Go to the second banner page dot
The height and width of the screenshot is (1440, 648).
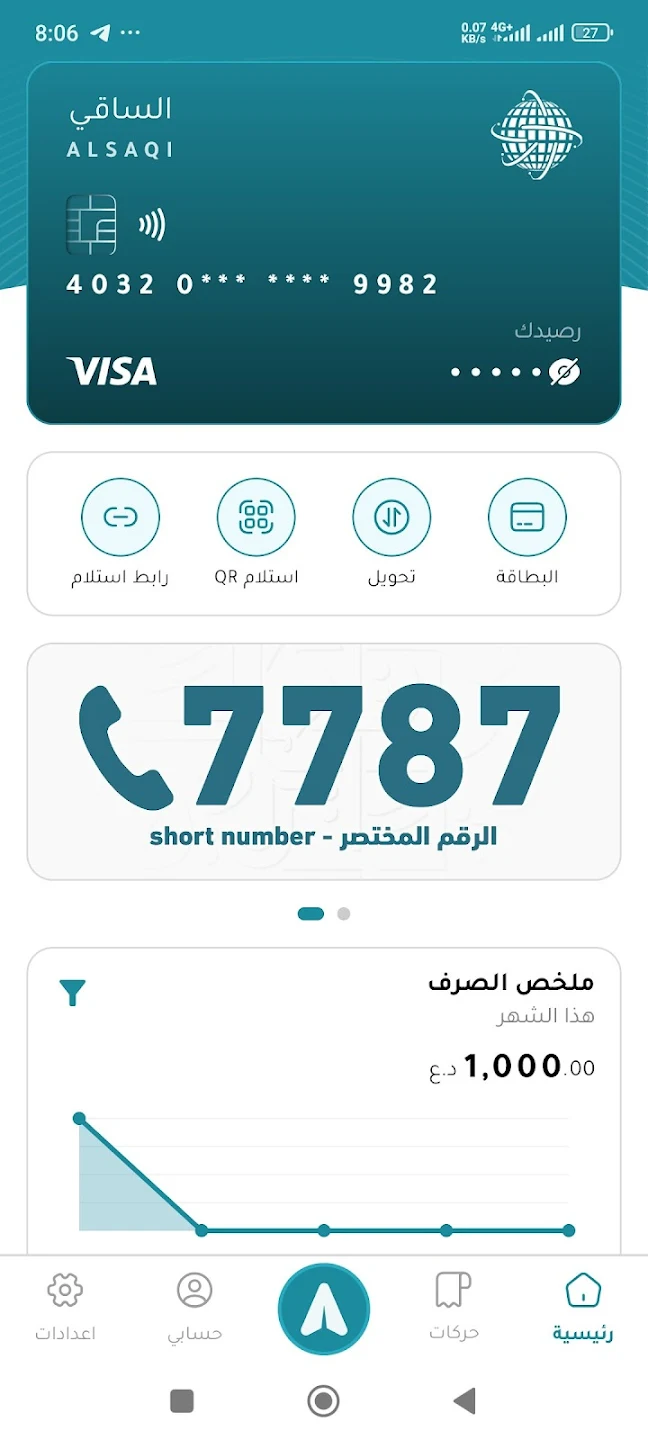pyautogui.click(x=344, y=913)
